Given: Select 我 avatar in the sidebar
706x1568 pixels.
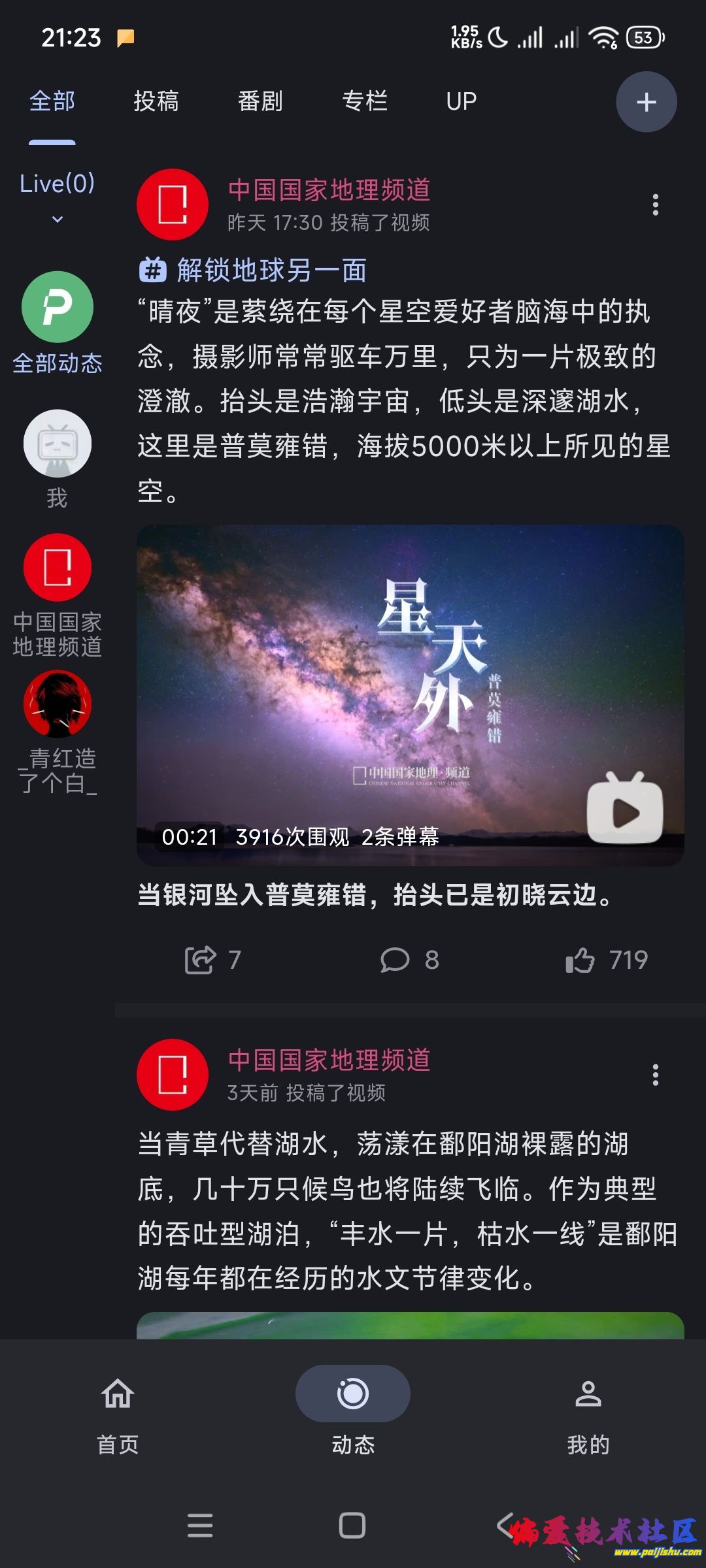Looking at the screenshot, I should tap(57, 444).
